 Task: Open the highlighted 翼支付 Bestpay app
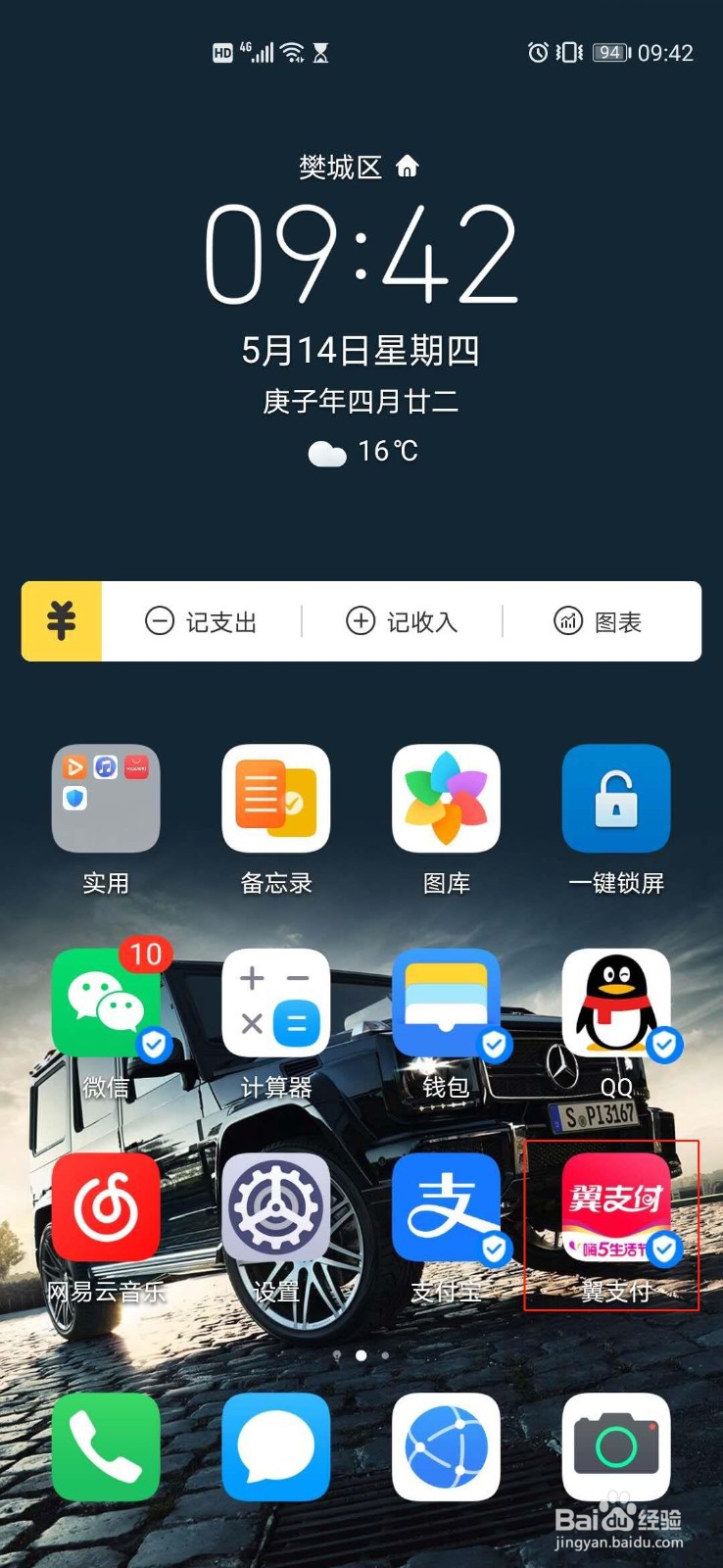click(x=615, y=1207)
